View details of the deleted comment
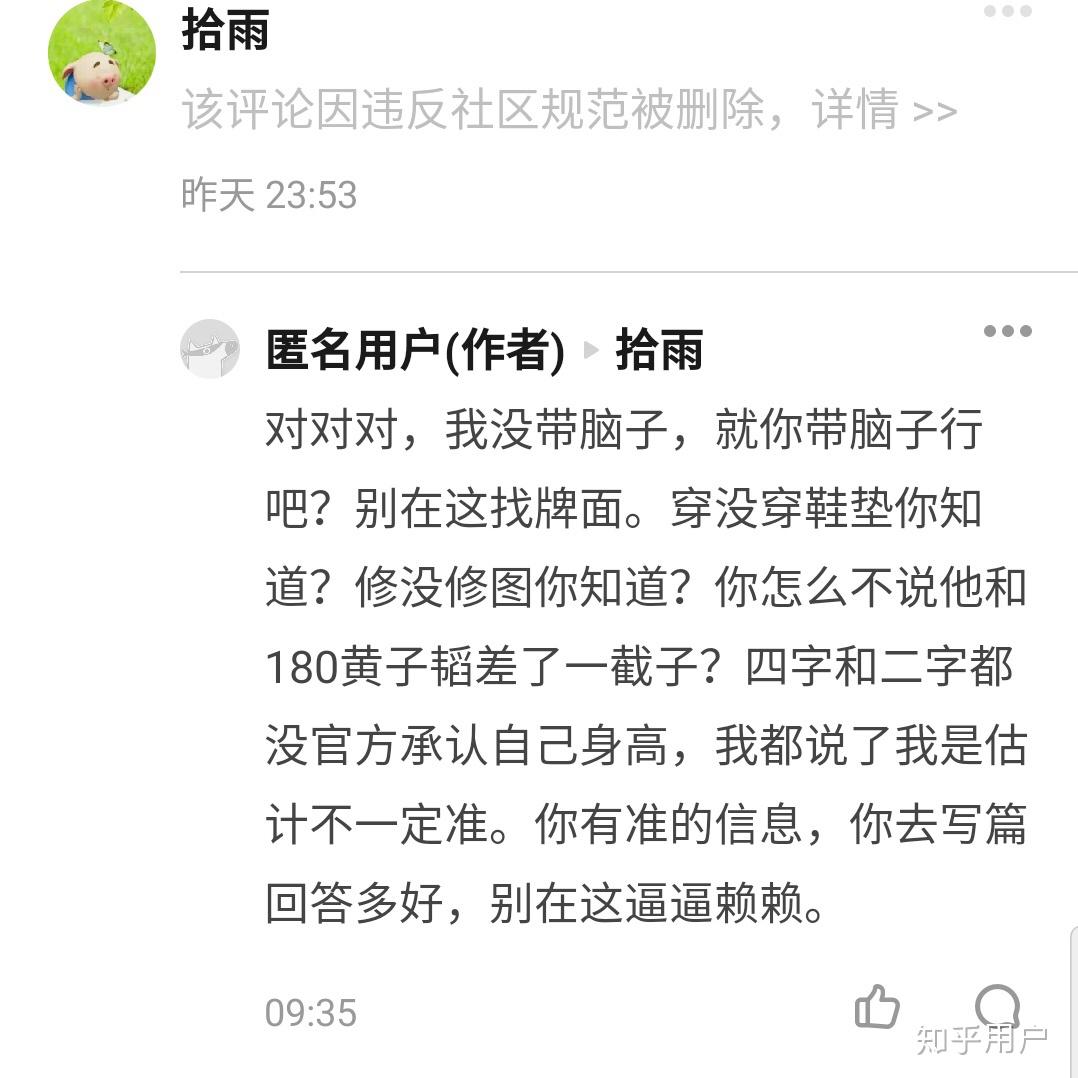Viewport: 1078px width, 1078px height. (x=884, y=110)
